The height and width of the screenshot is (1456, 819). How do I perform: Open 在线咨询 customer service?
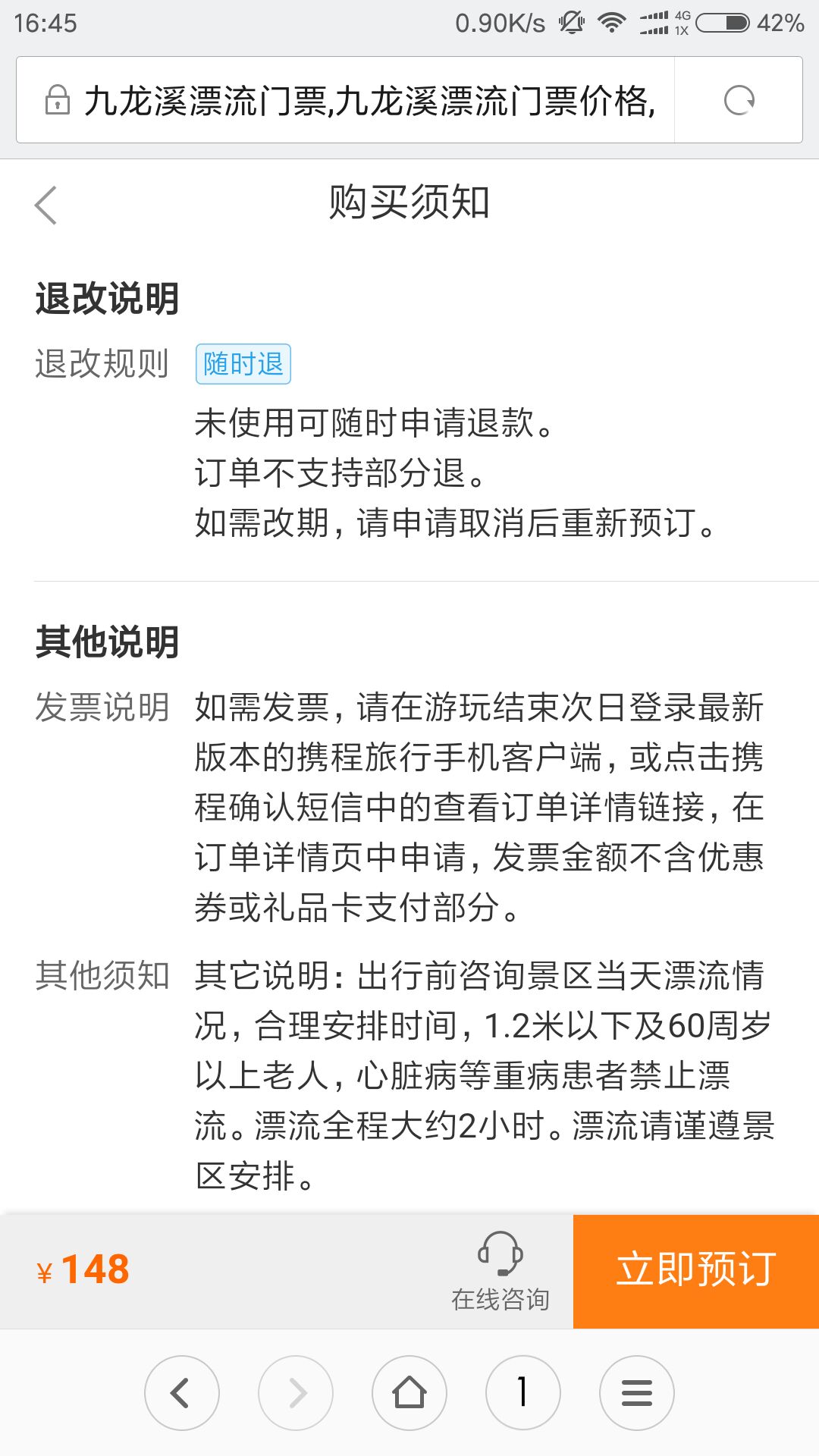[500, 1271]
